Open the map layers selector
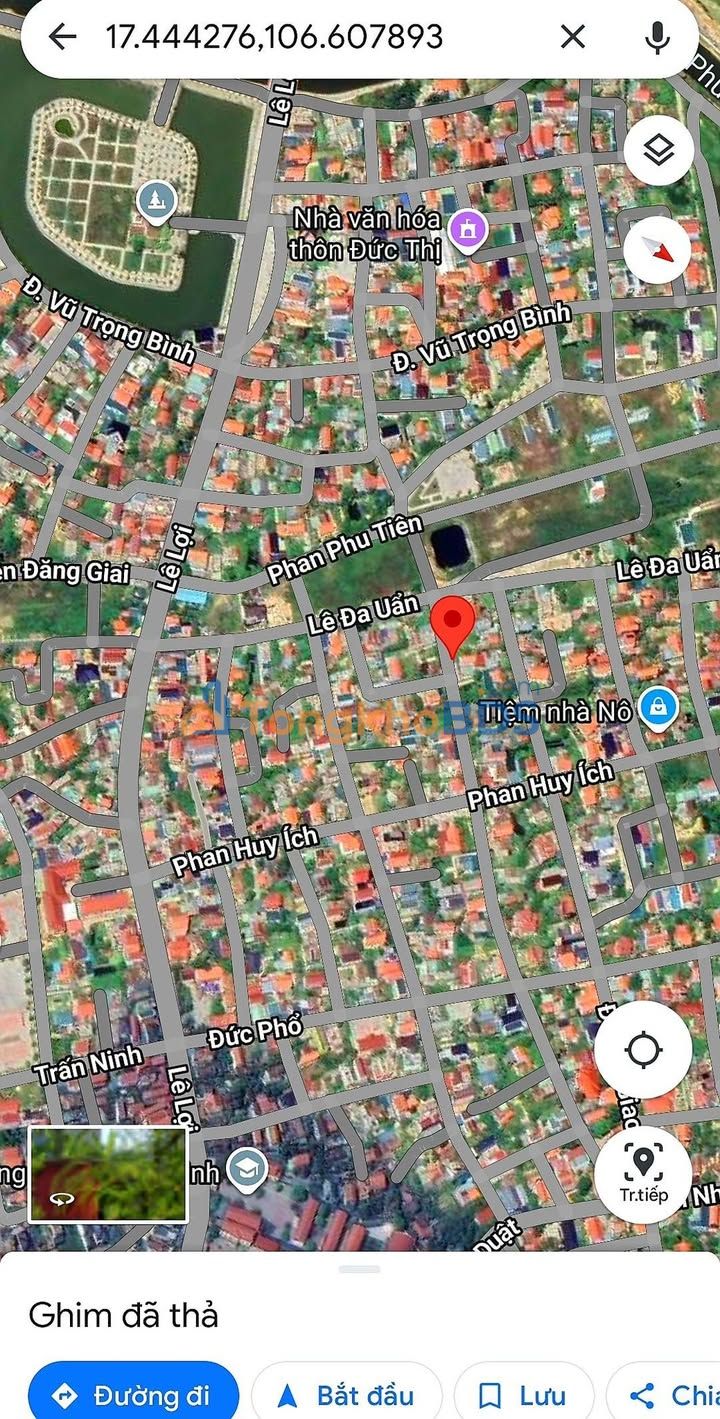Image resolution: width=720 pixels, height=1419 pixels. 658,151
